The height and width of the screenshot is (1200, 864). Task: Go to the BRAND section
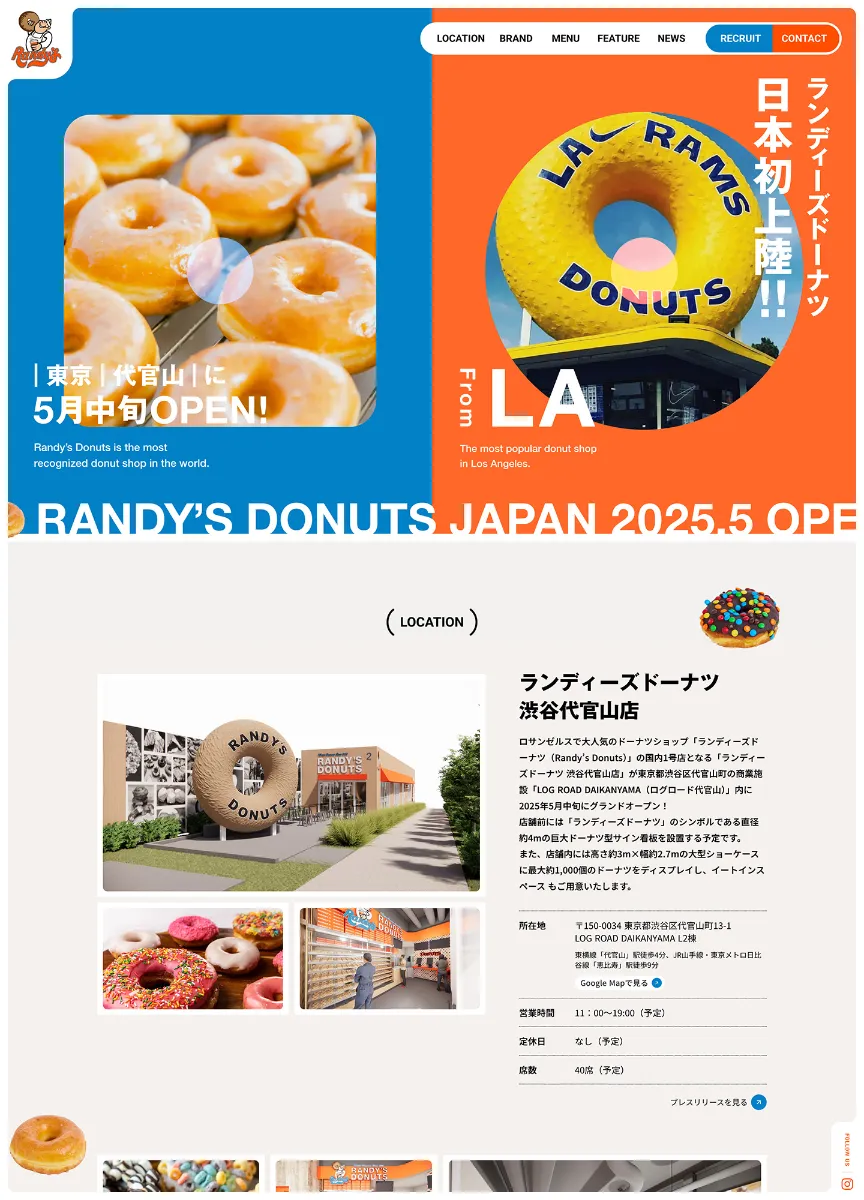pos(516,39)
